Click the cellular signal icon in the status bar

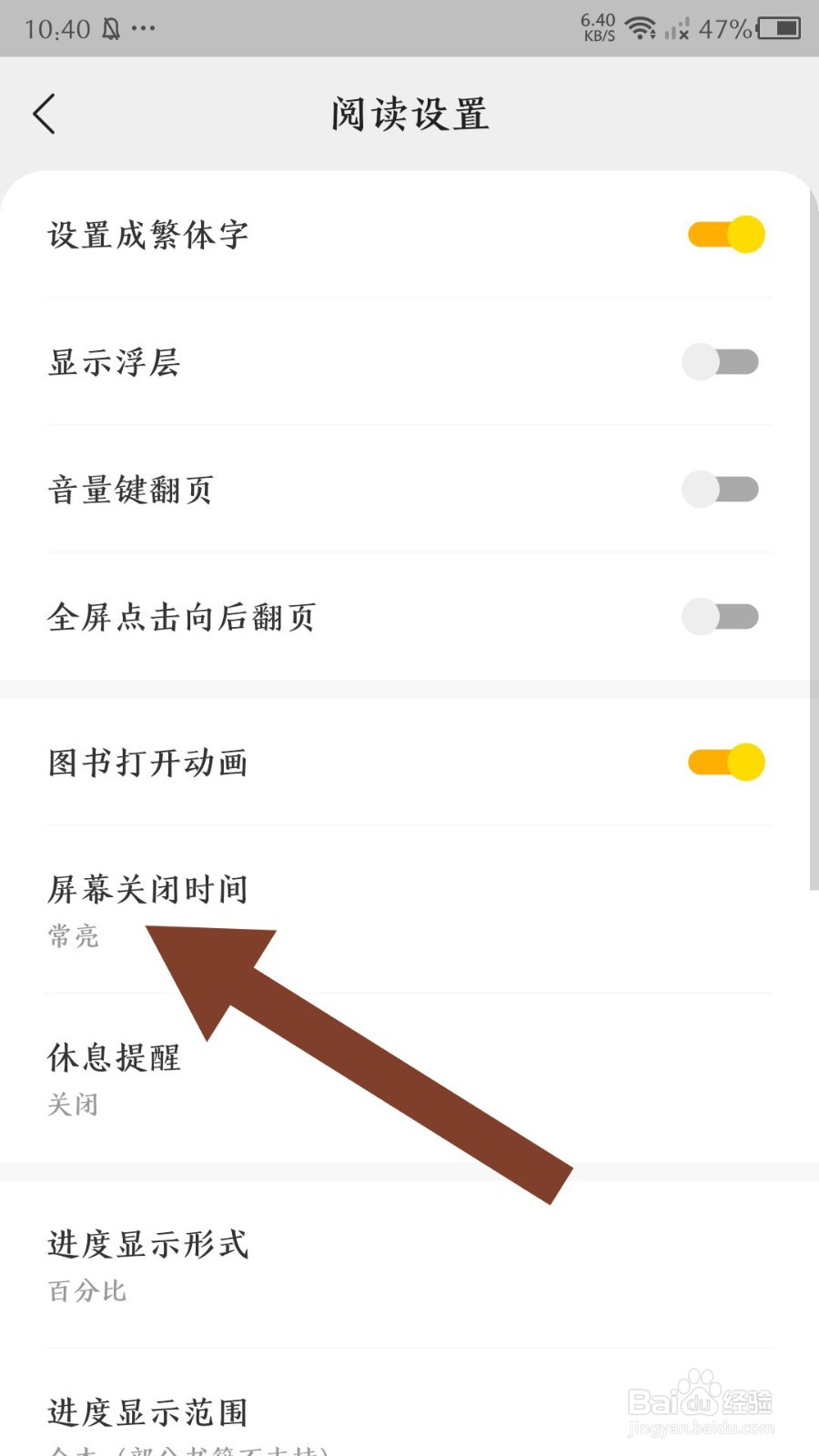click(678, 29)
